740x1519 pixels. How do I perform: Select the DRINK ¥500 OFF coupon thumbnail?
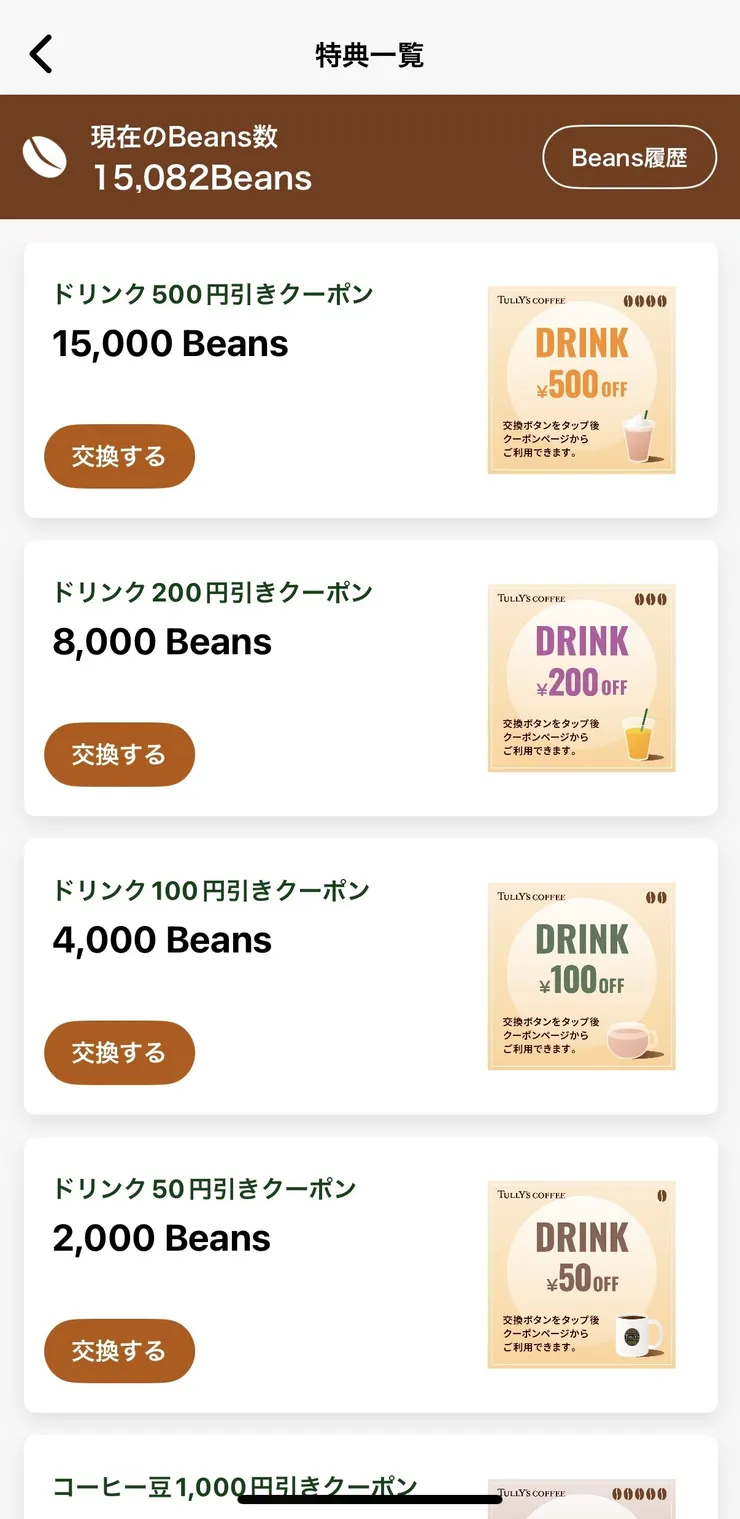[581, 379]
